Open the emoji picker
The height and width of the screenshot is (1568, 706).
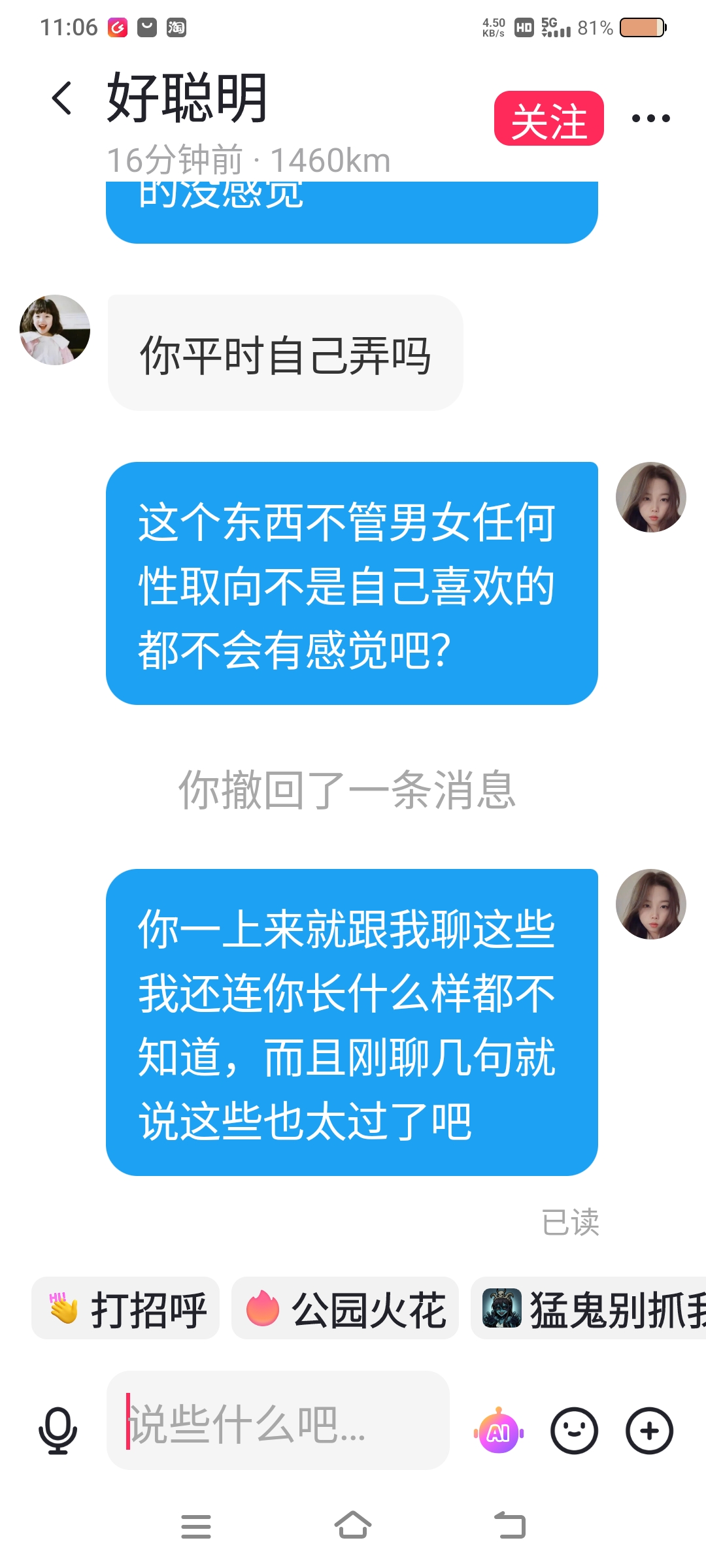pyautogui.click(x=575, y=1431)
